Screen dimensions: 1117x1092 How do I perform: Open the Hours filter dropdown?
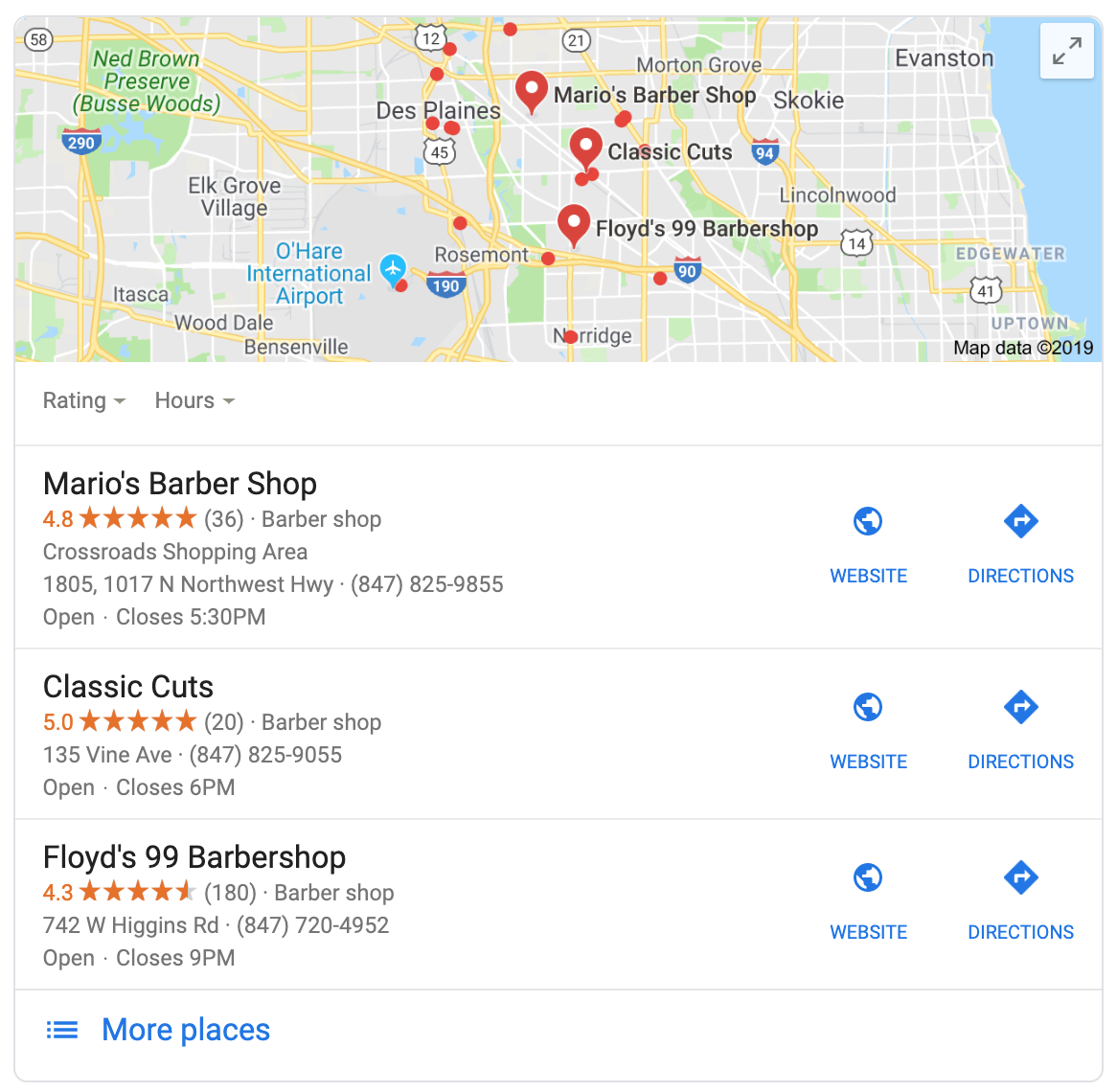tap(194, 400)
